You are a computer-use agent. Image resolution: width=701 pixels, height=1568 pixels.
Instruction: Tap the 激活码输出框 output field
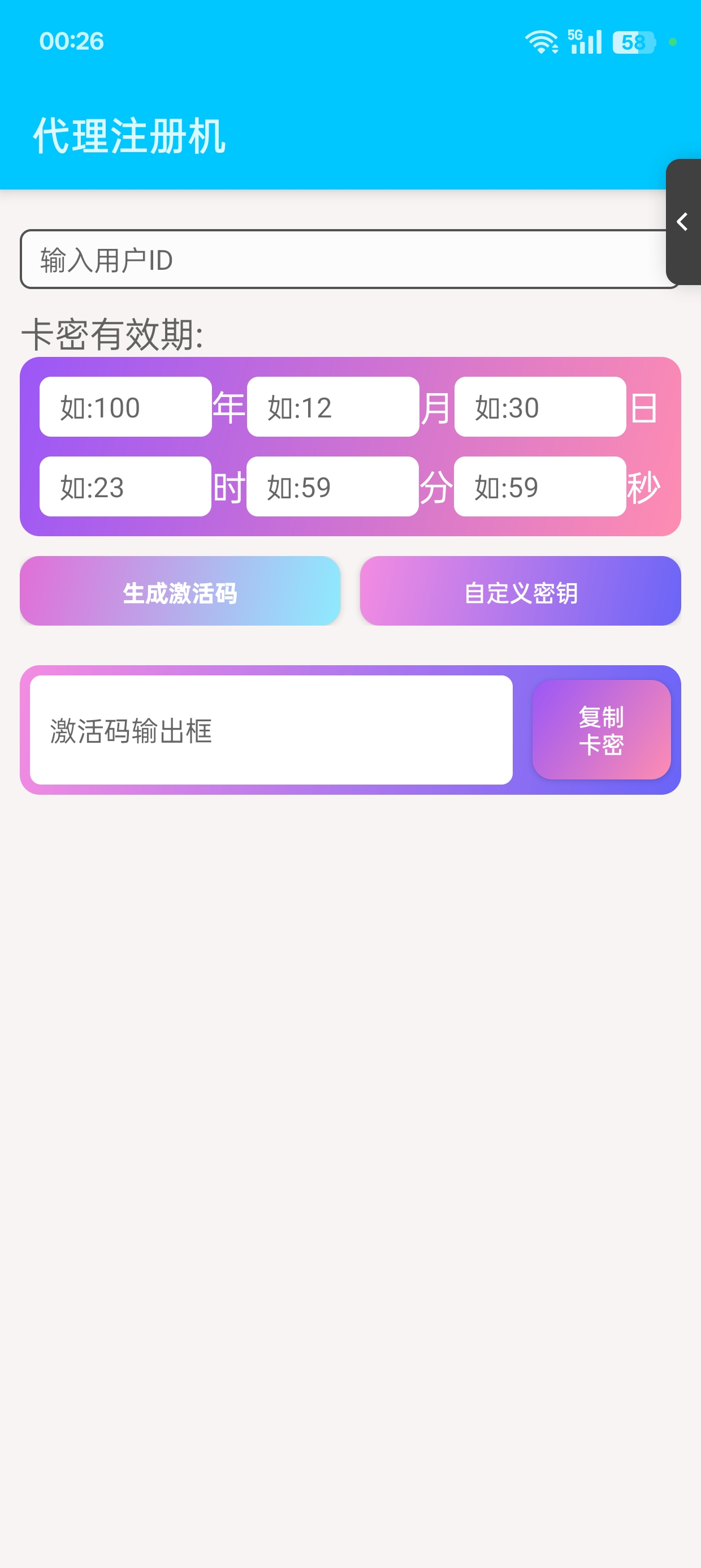(271, 730)
